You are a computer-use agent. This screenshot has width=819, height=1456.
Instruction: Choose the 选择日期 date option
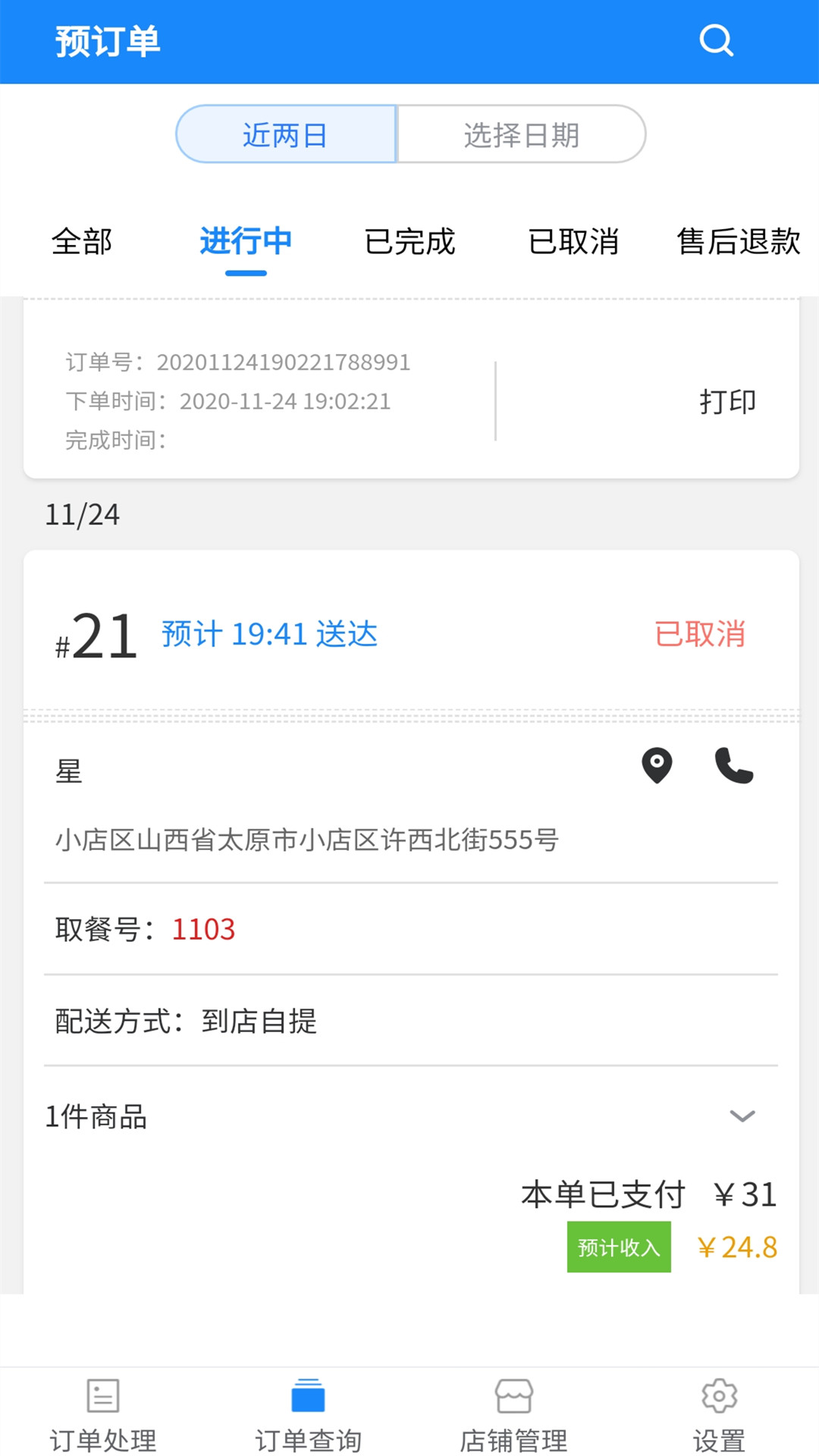tap(521, 135)
